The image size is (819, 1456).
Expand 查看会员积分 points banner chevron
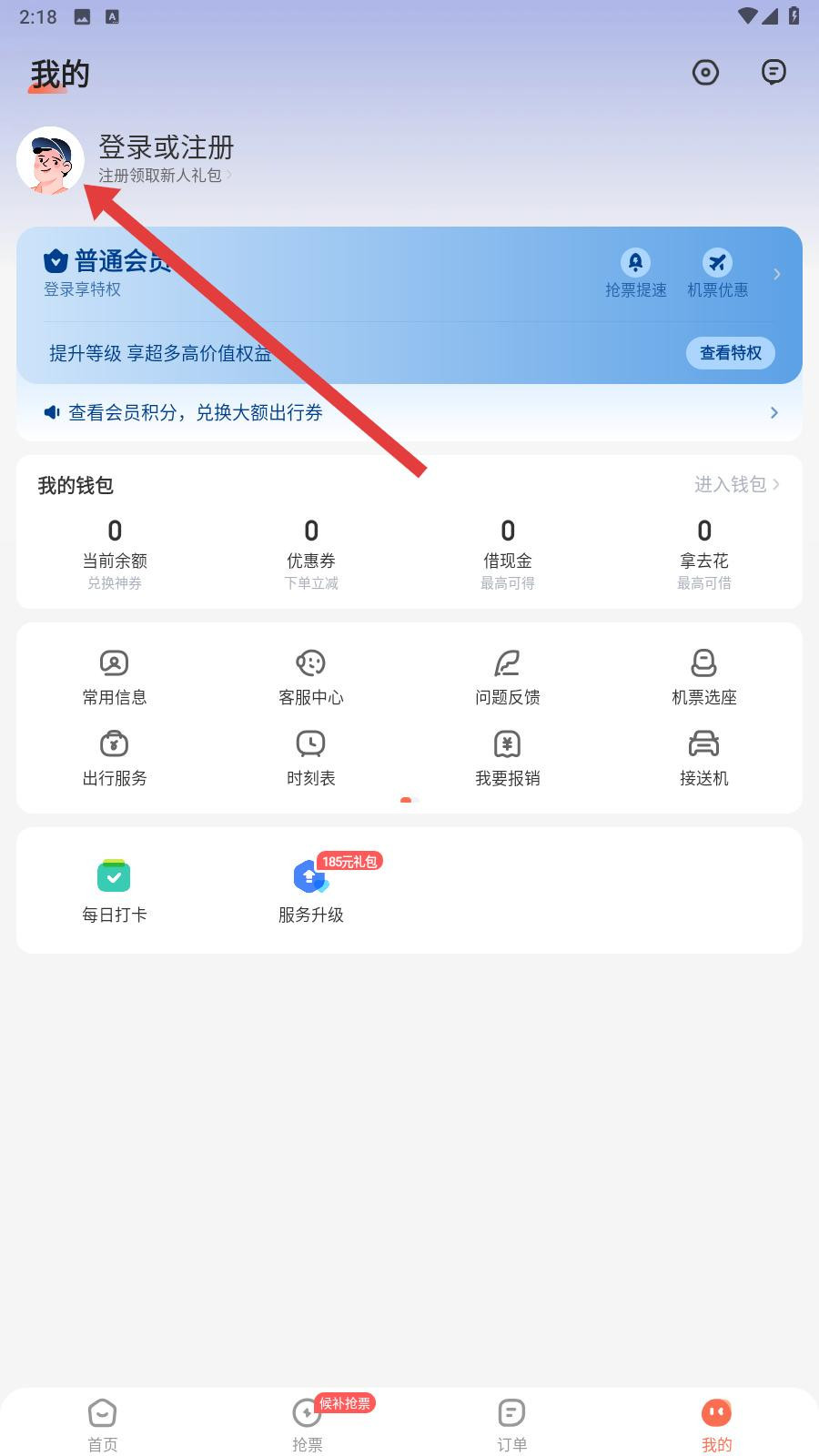pos(774,412)
